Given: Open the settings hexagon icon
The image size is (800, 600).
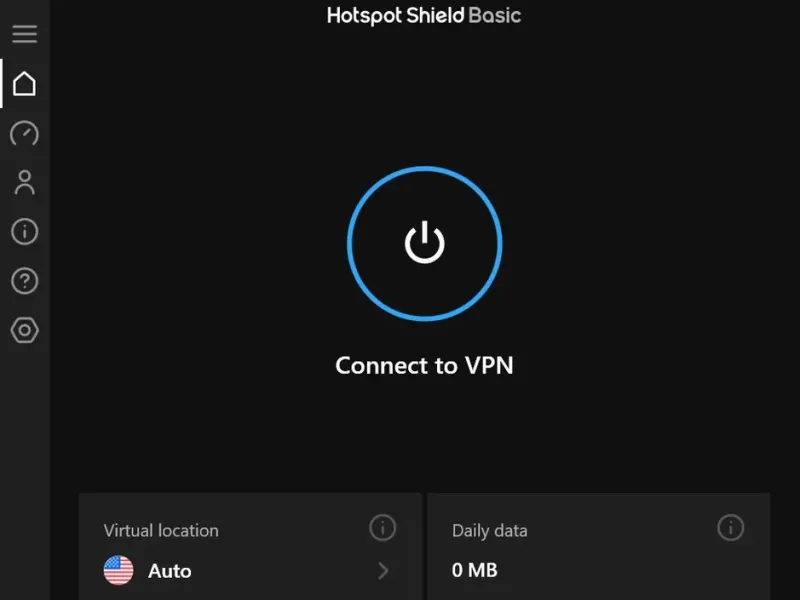Looking at the screenshot, I should click(x=24, y=330).
